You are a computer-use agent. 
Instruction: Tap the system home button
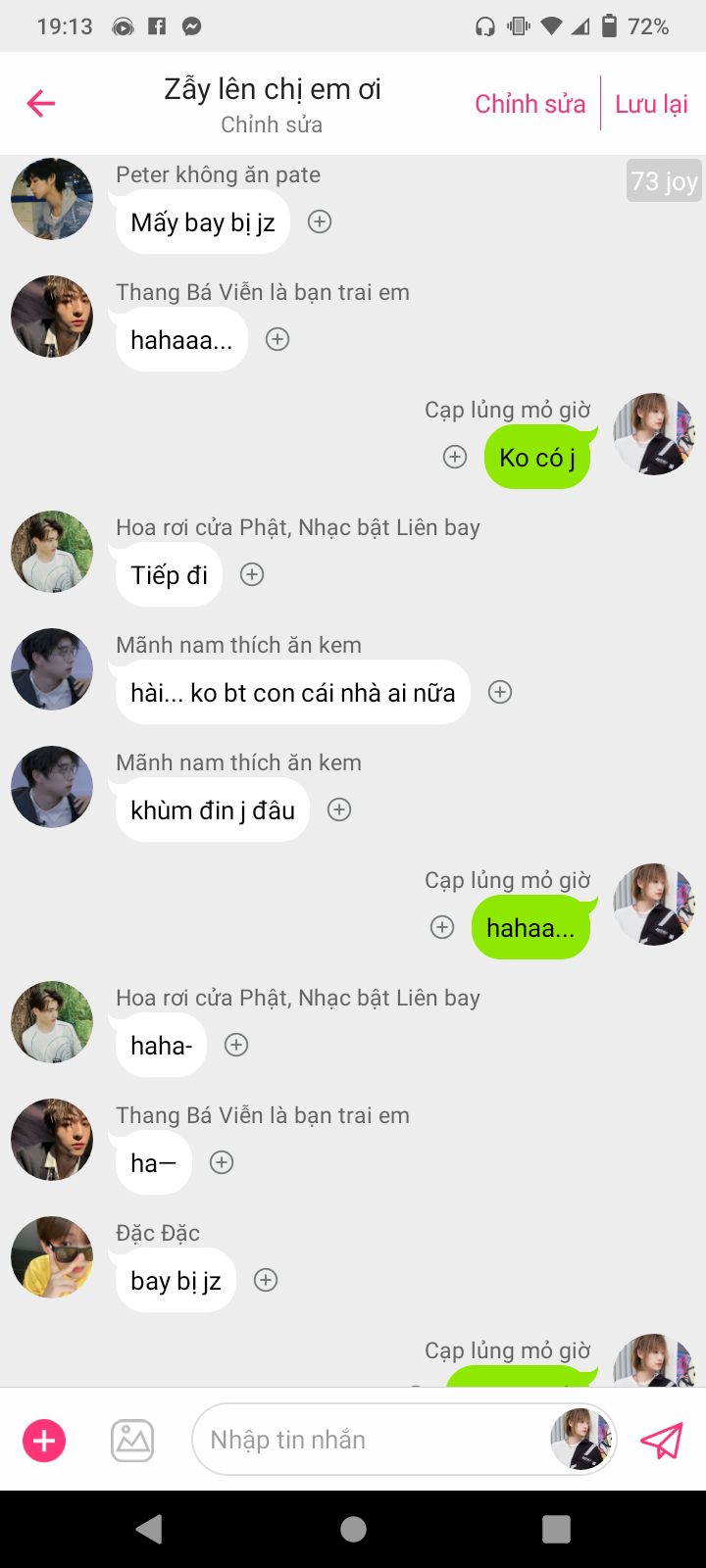click(x=353, y=1529)
